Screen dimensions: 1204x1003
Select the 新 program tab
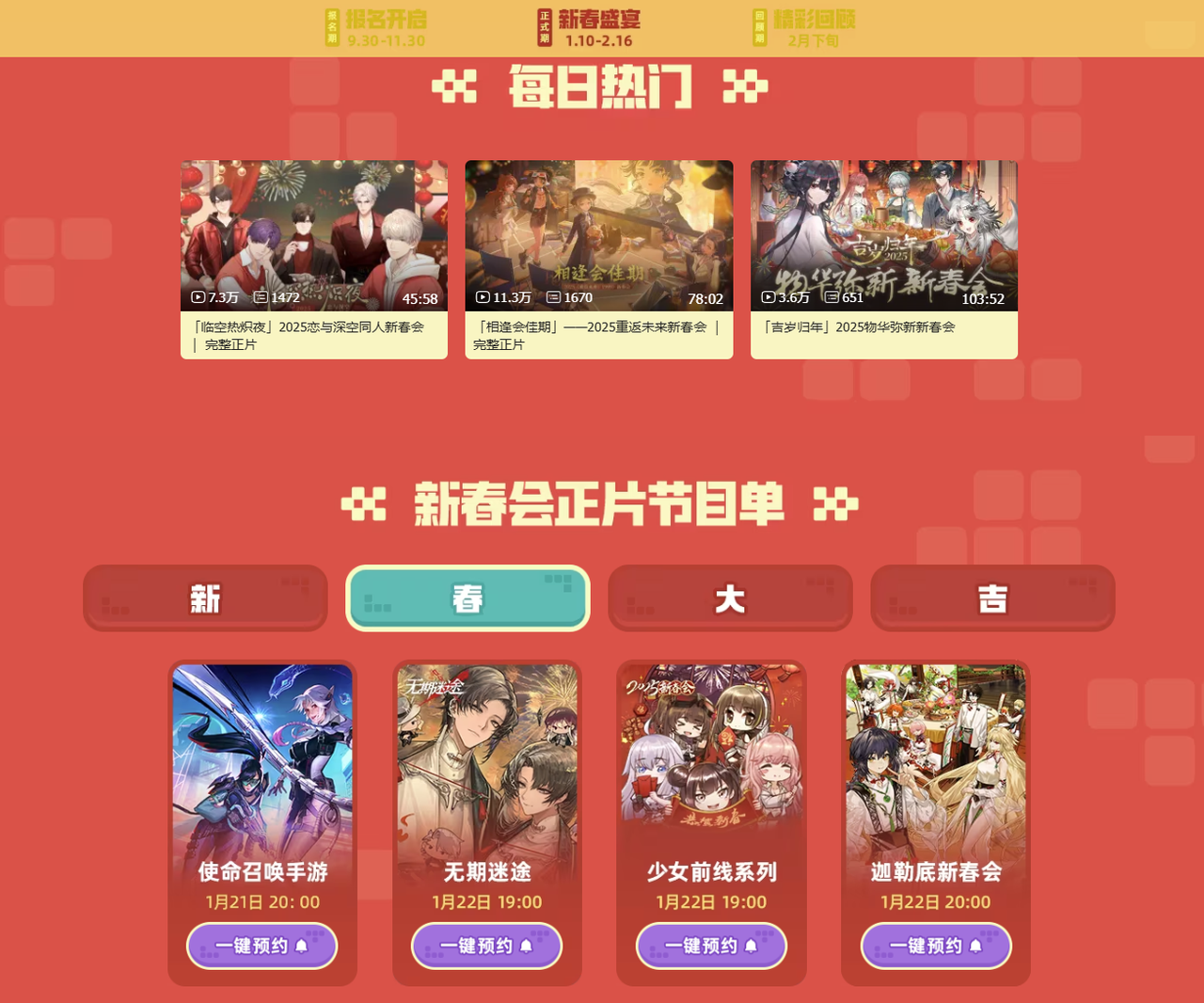205,597
